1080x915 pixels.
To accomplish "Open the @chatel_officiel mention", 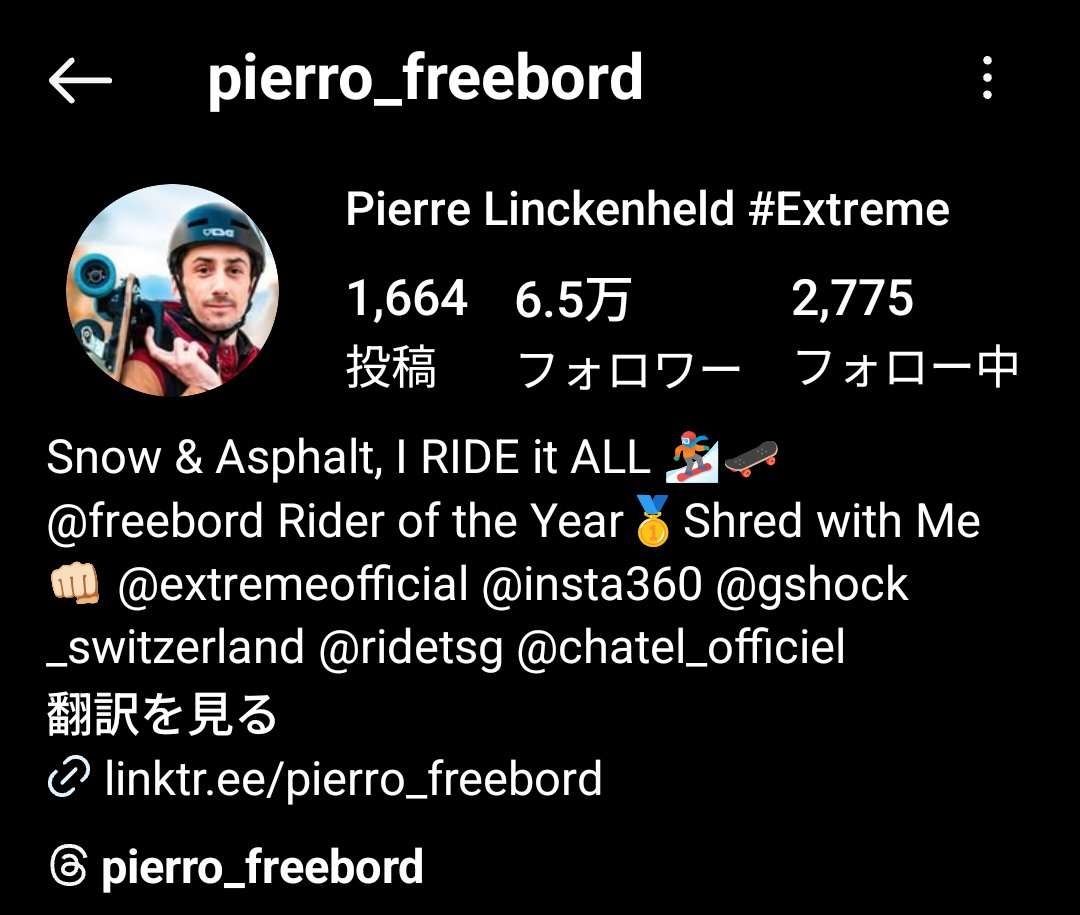I will (x=681, y=648).
